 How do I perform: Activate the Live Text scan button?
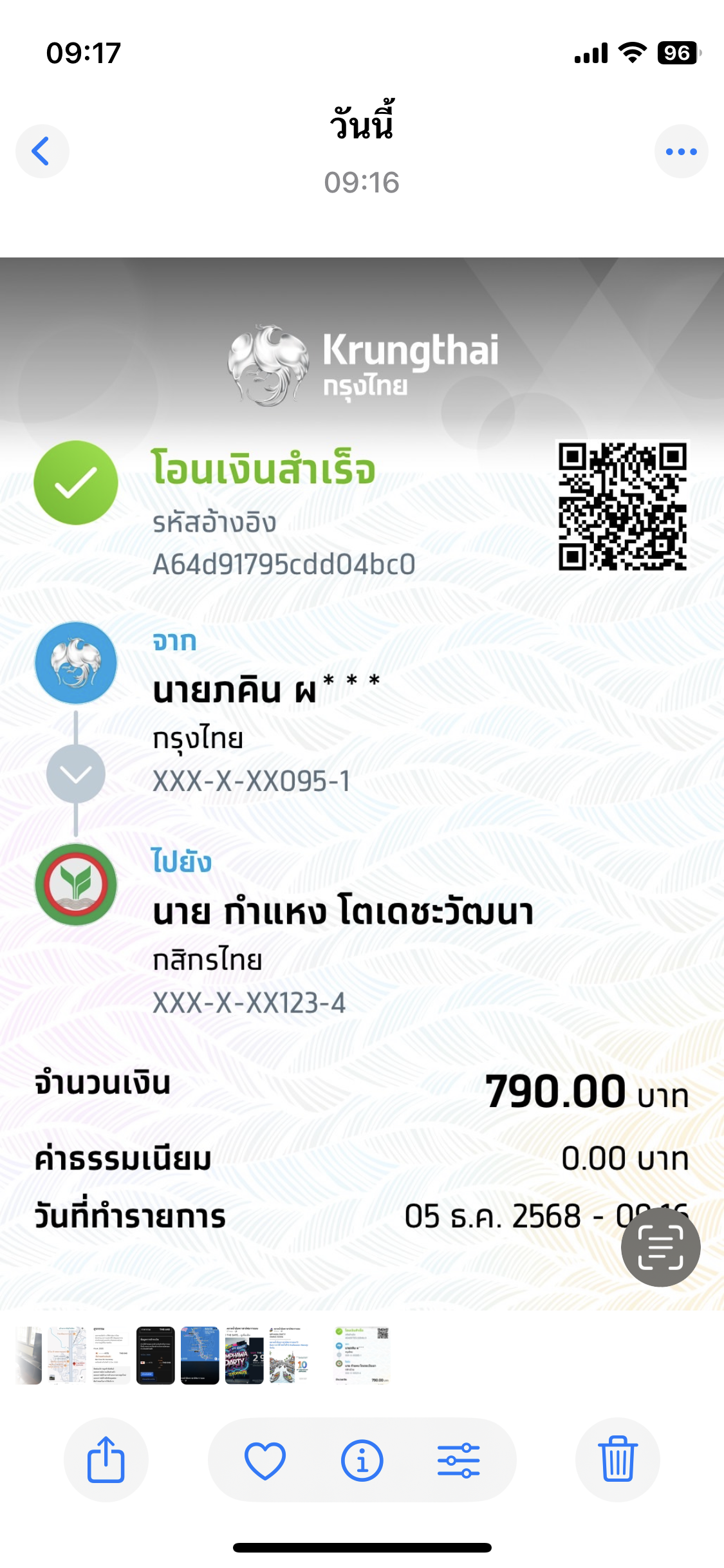click(x=660, y=1247)
